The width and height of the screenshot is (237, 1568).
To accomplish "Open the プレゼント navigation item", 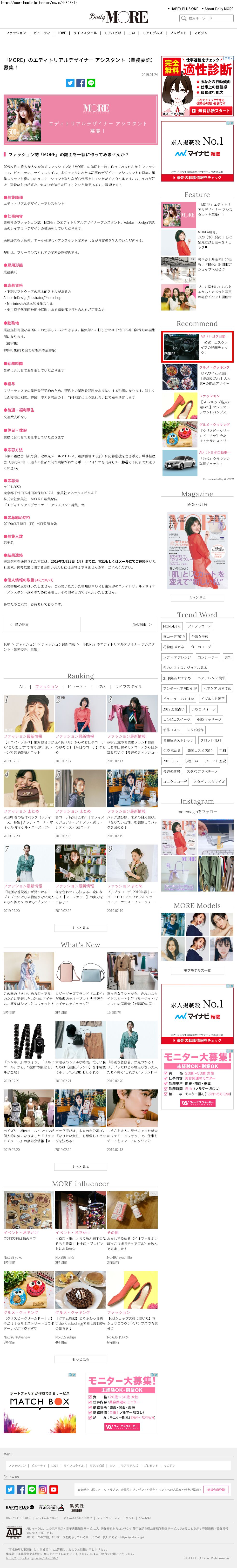I will [178, 33].
